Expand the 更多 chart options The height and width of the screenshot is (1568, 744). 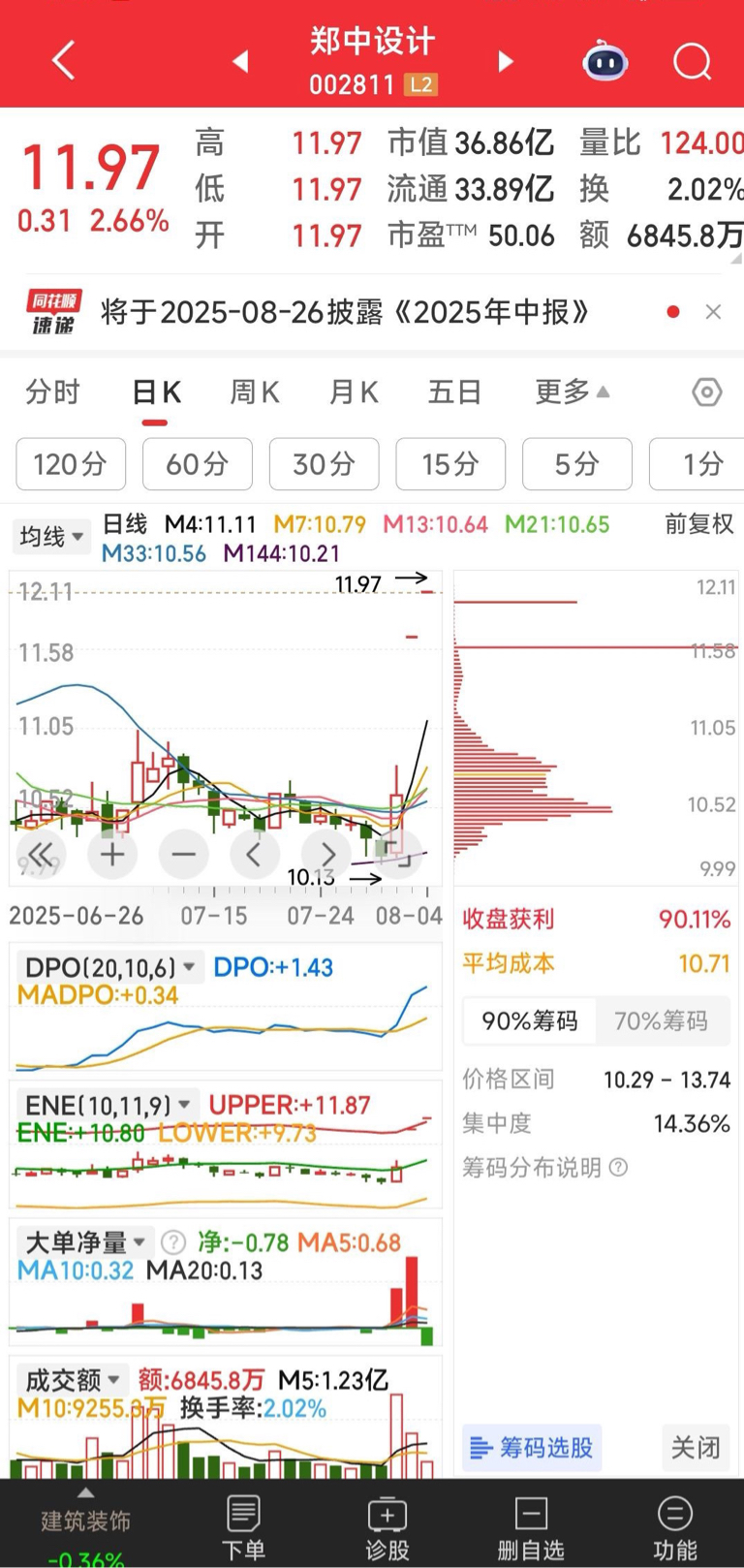pos(573,392)
